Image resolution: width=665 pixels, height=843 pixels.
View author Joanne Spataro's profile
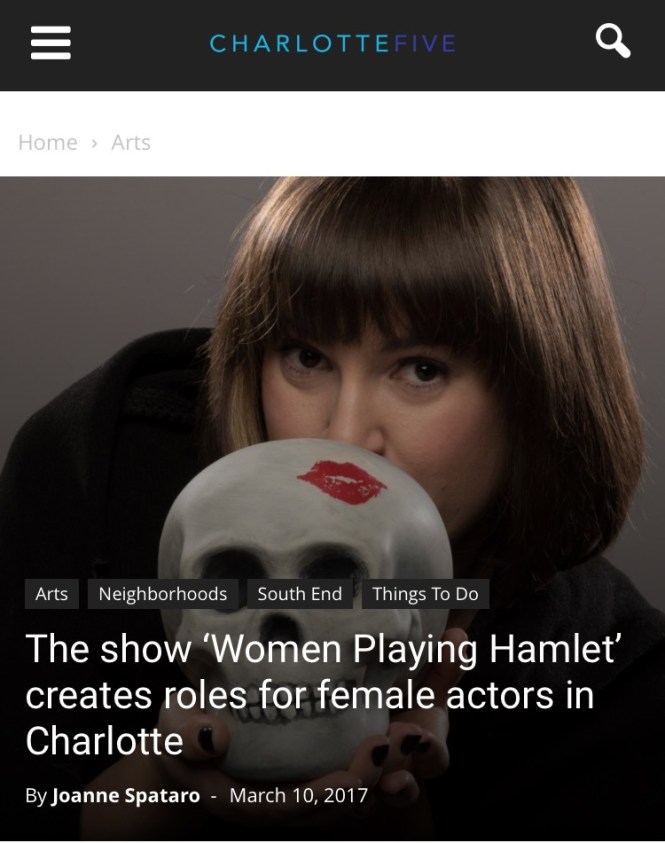126,796
